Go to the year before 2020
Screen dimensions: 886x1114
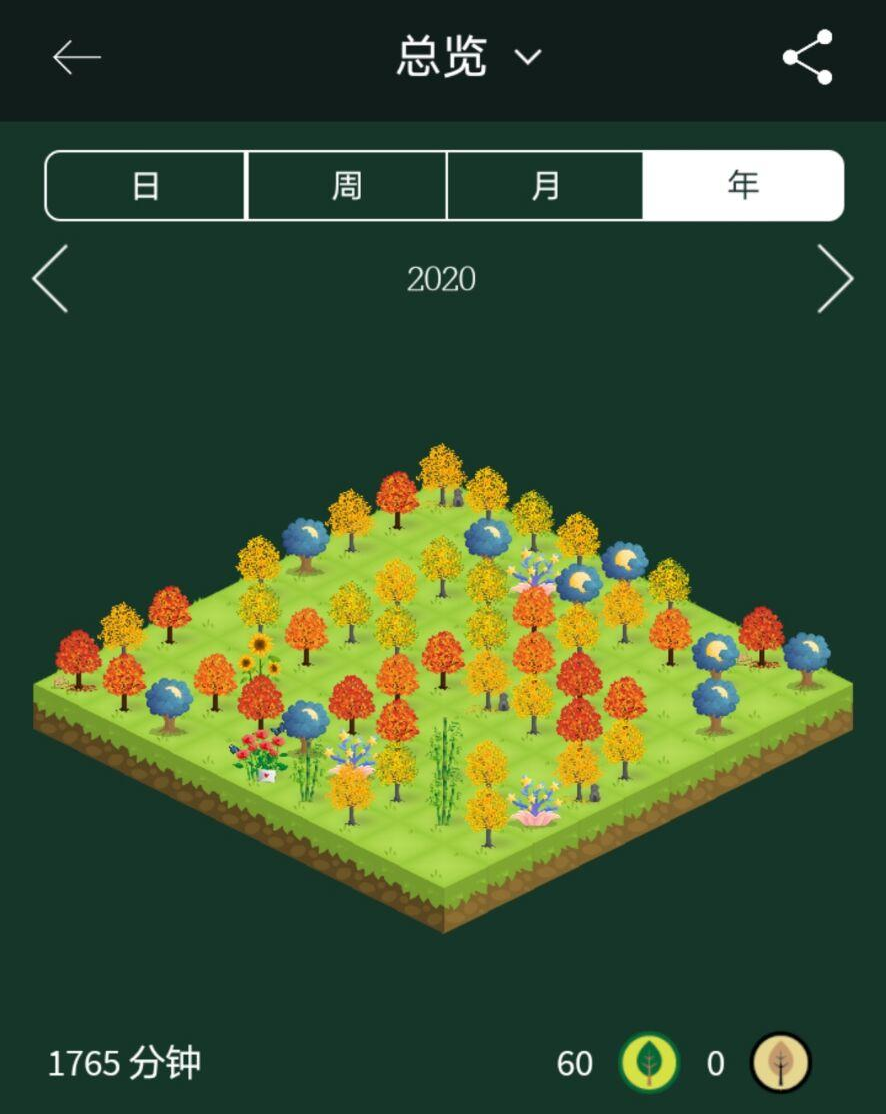pos(51,279)
